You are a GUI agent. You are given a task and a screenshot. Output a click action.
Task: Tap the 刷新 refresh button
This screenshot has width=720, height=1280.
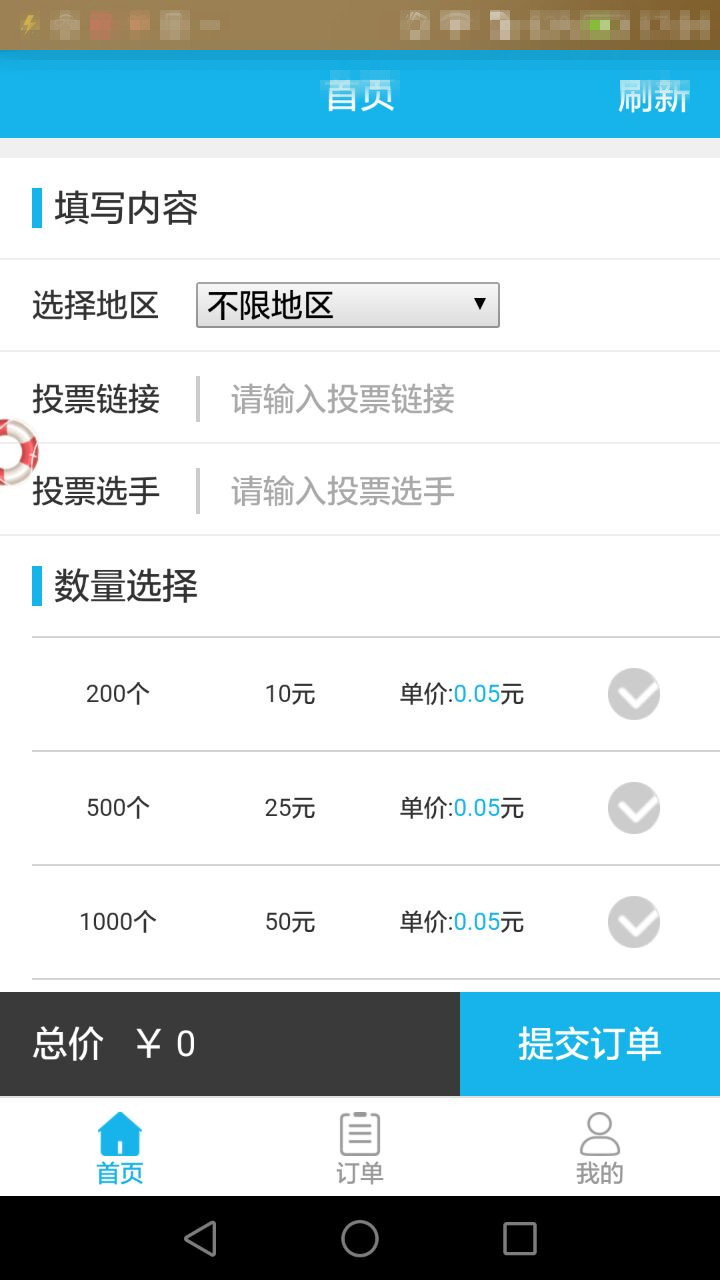pos(653,97)
